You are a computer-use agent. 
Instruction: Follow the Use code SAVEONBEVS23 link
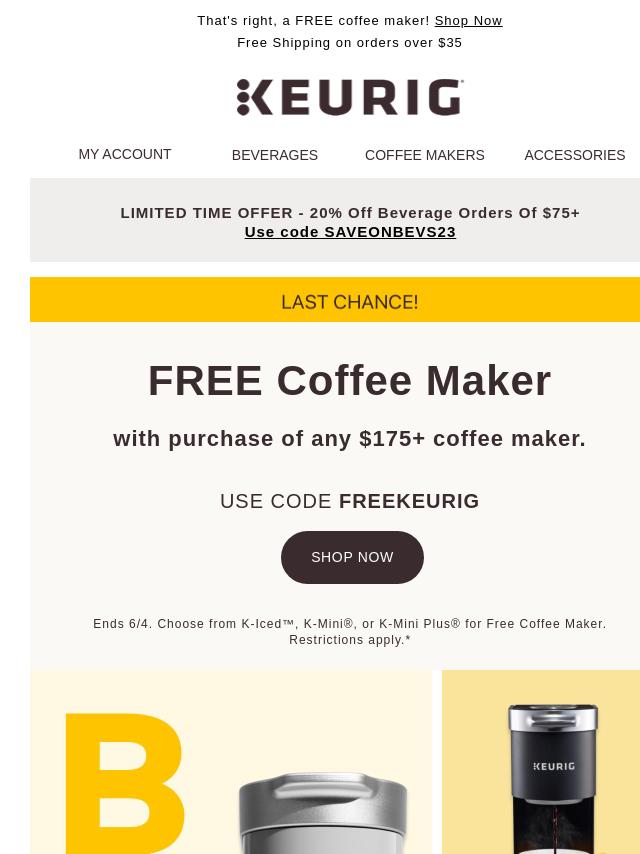(350, 231)
